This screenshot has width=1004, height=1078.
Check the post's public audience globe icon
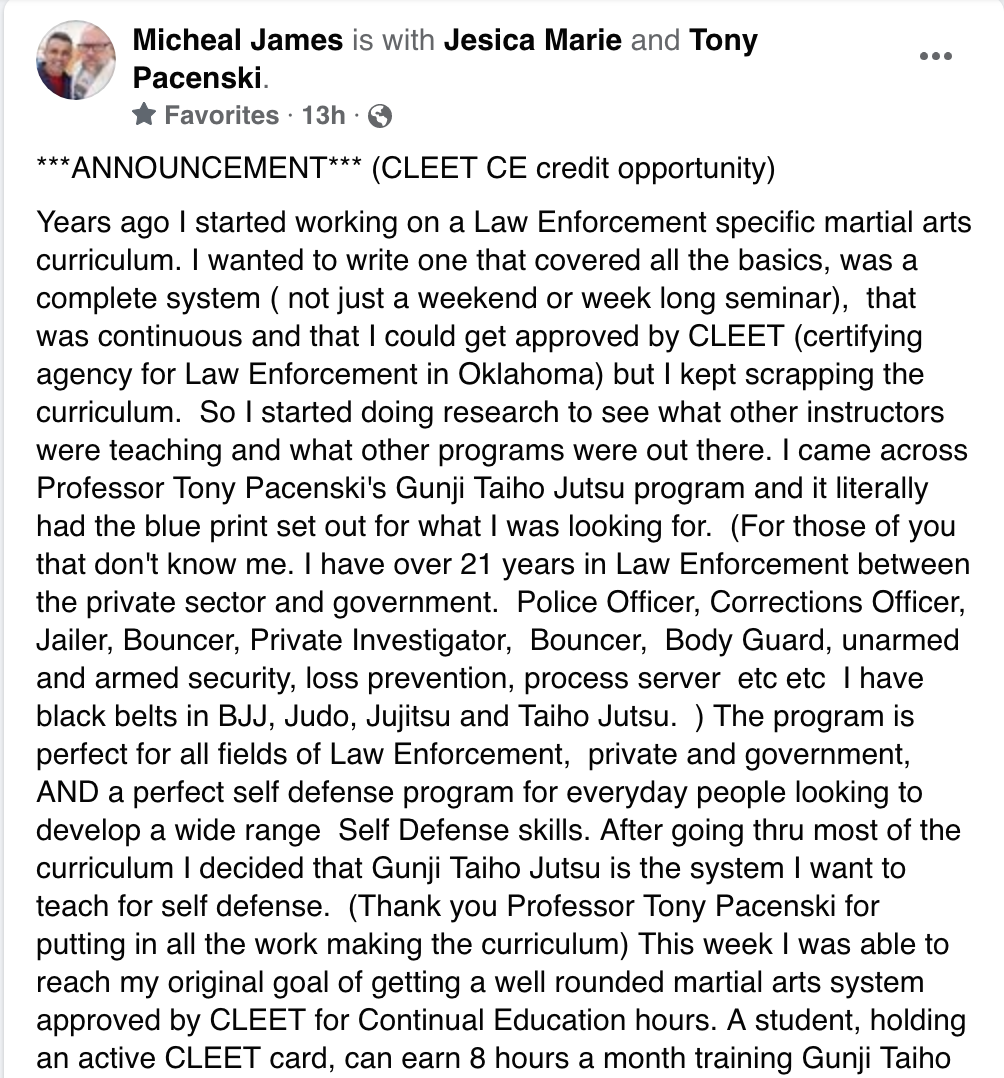pyautogui.click(x=380, y=116)
